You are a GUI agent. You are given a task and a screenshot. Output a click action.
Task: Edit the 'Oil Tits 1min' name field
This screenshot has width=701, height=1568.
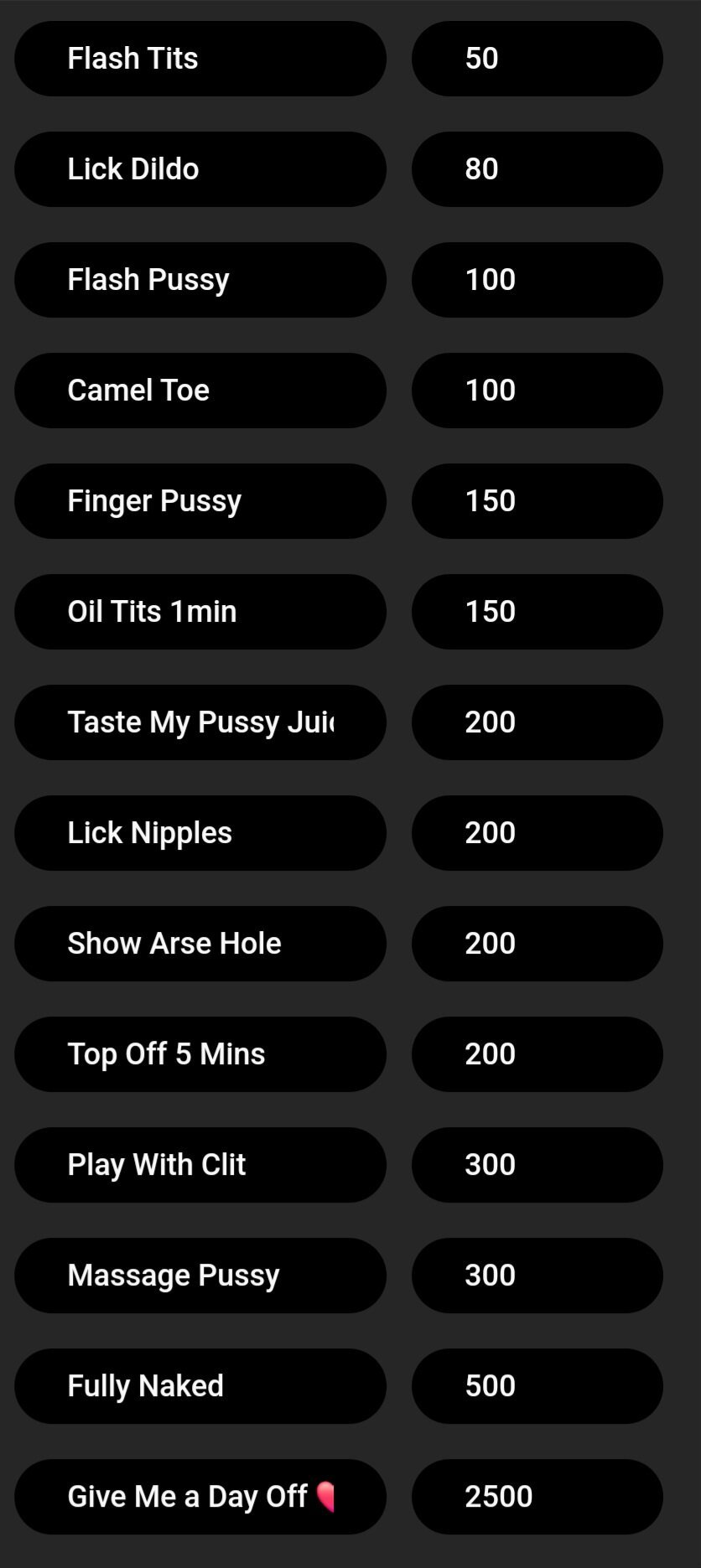[x=200, y=612]
